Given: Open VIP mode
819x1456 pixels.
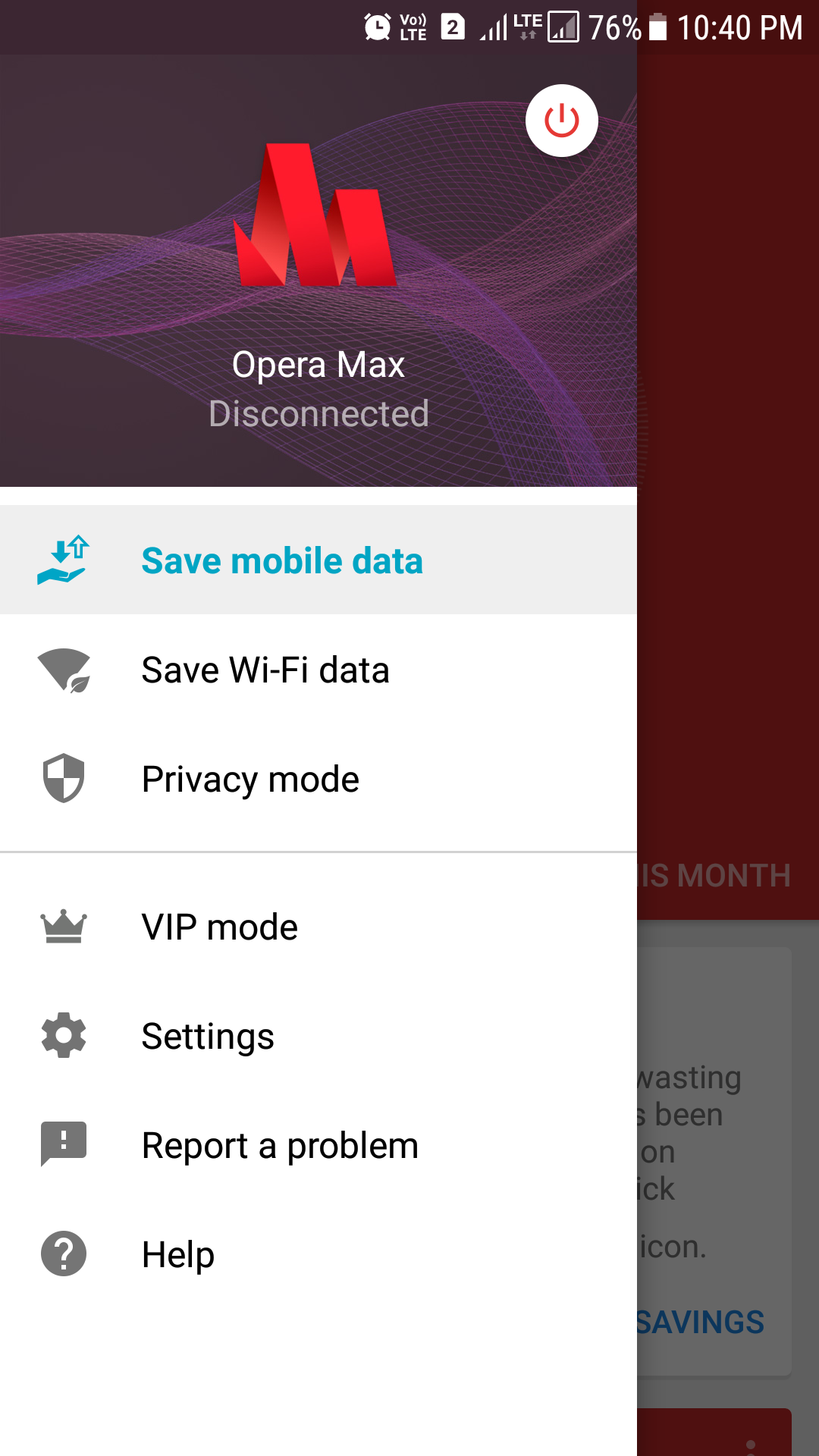Looking at the screenshot, I should click(220, 927).
